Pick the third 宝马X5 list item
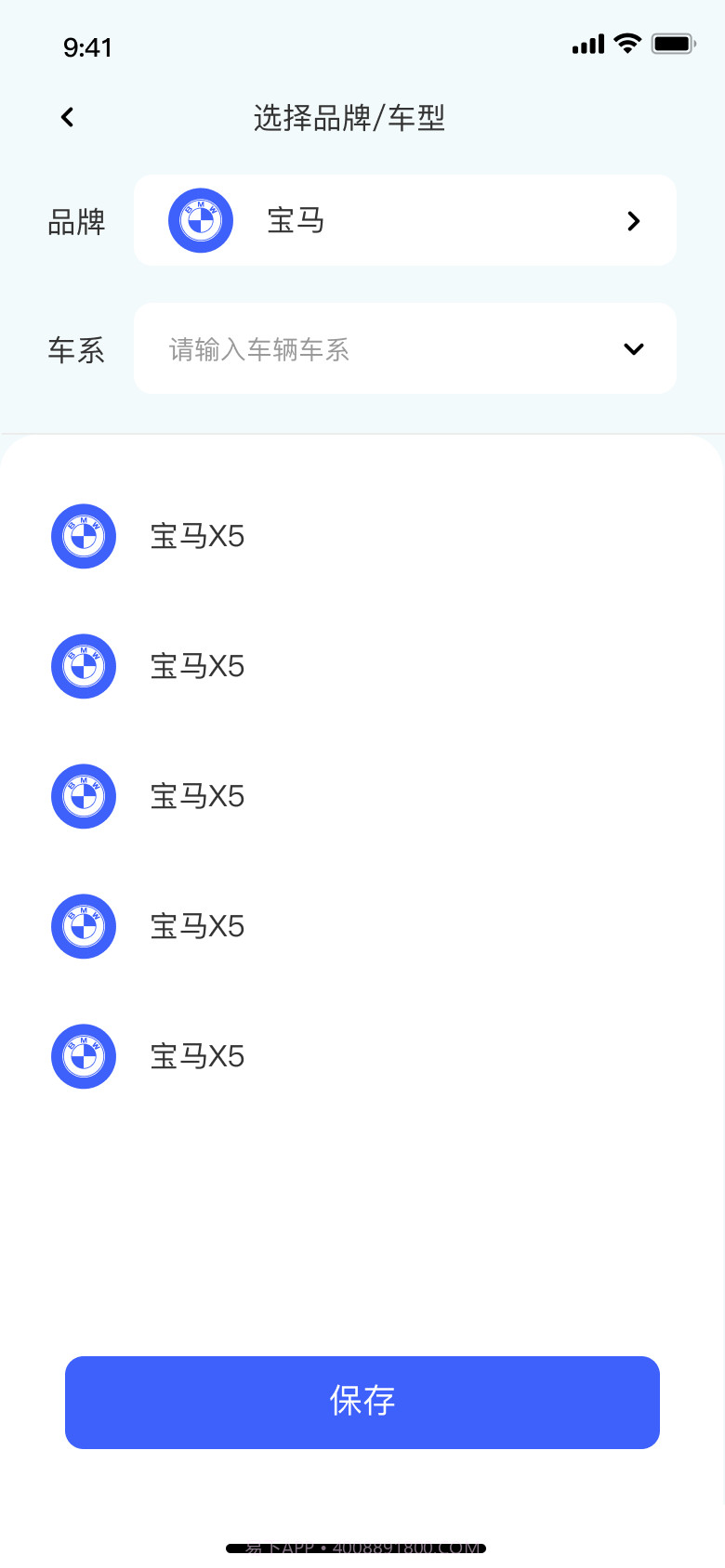The width and height of the screenshot is (725, 1568). [197, 796]
